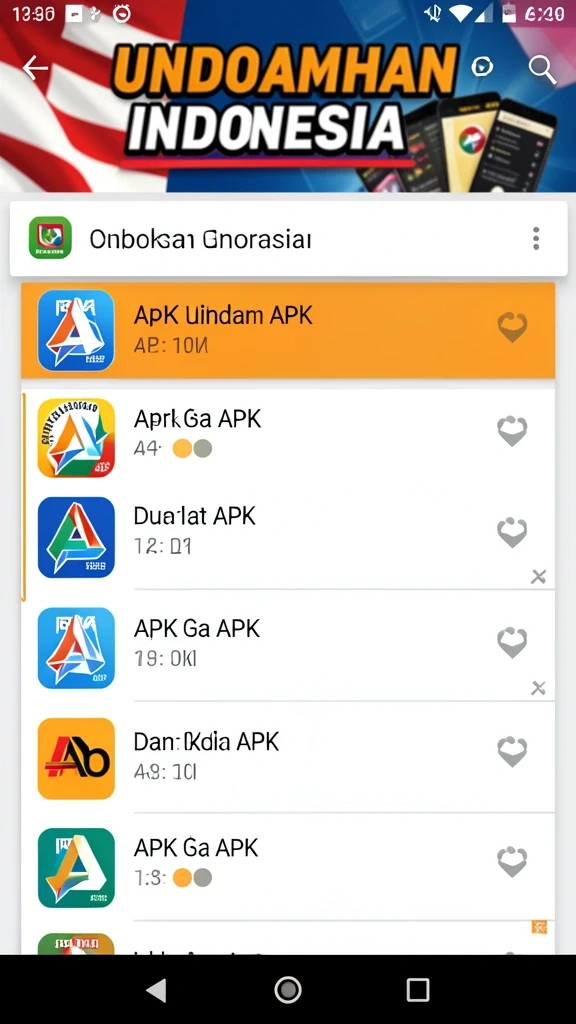Go back using the top-left arrow
The image size is (576, 1024).
click(x=35, y=67)
